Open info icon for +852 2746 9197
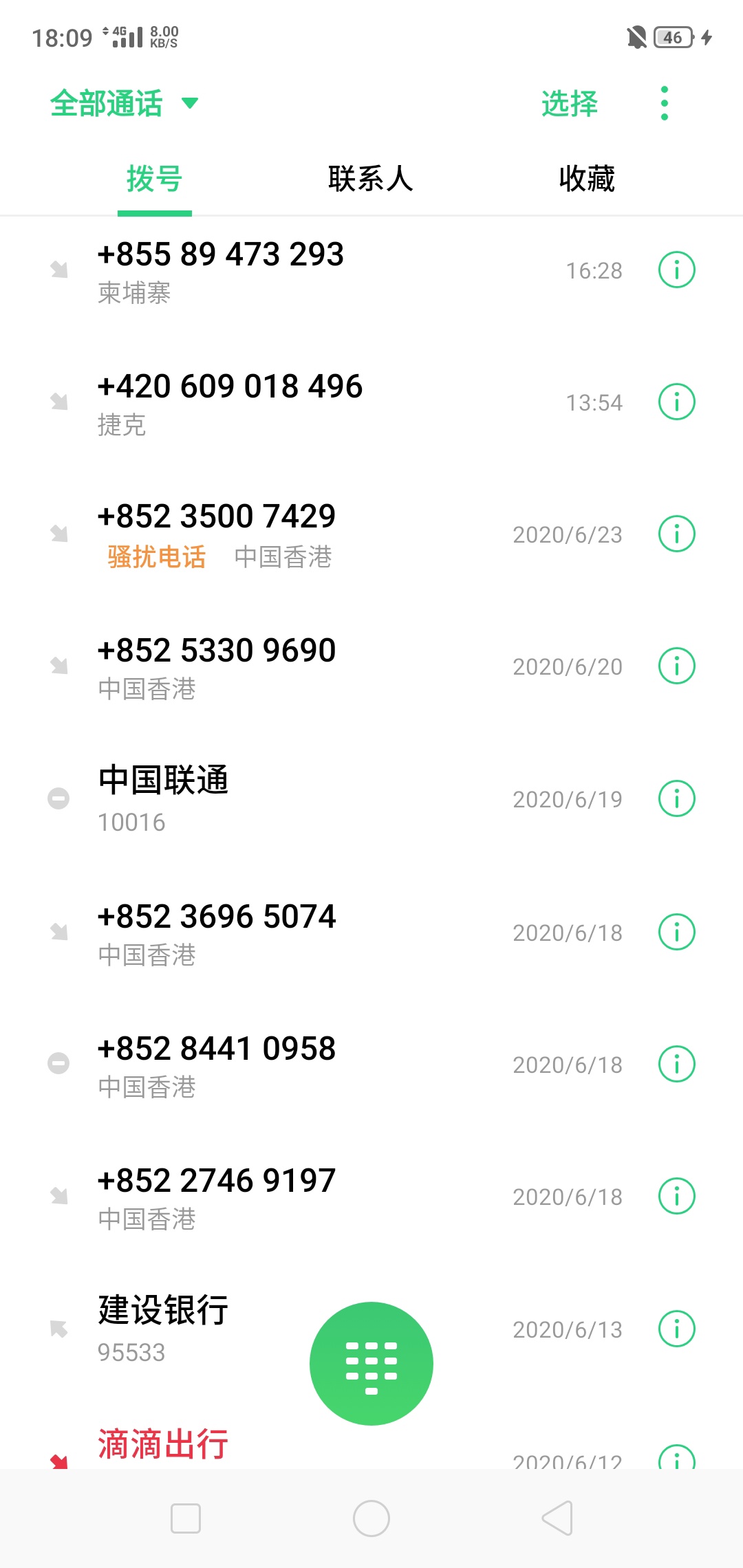This screenshot has width=743, height=1568. [677, 1196]
